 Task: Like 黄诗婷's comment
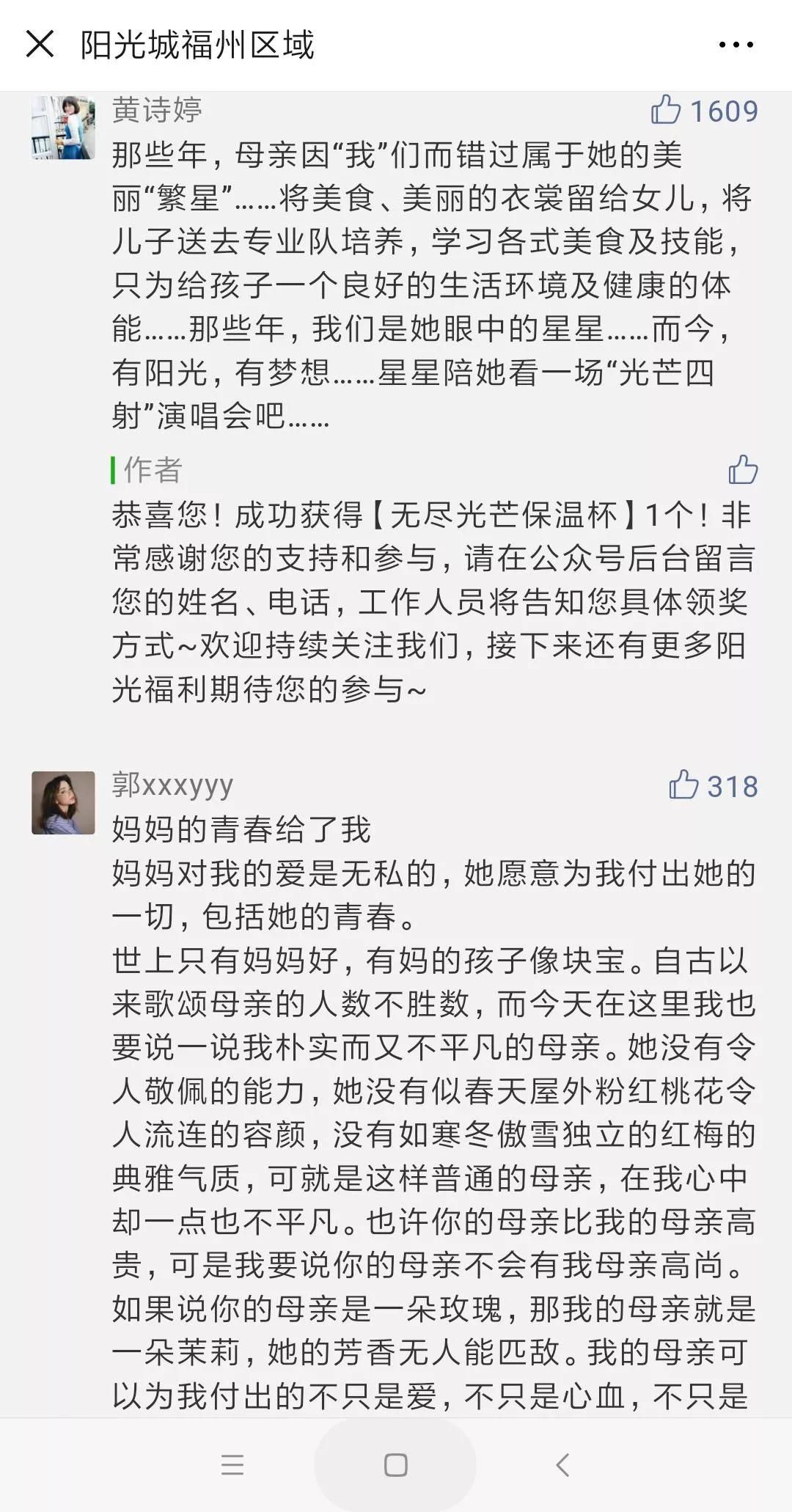point(667,111)
